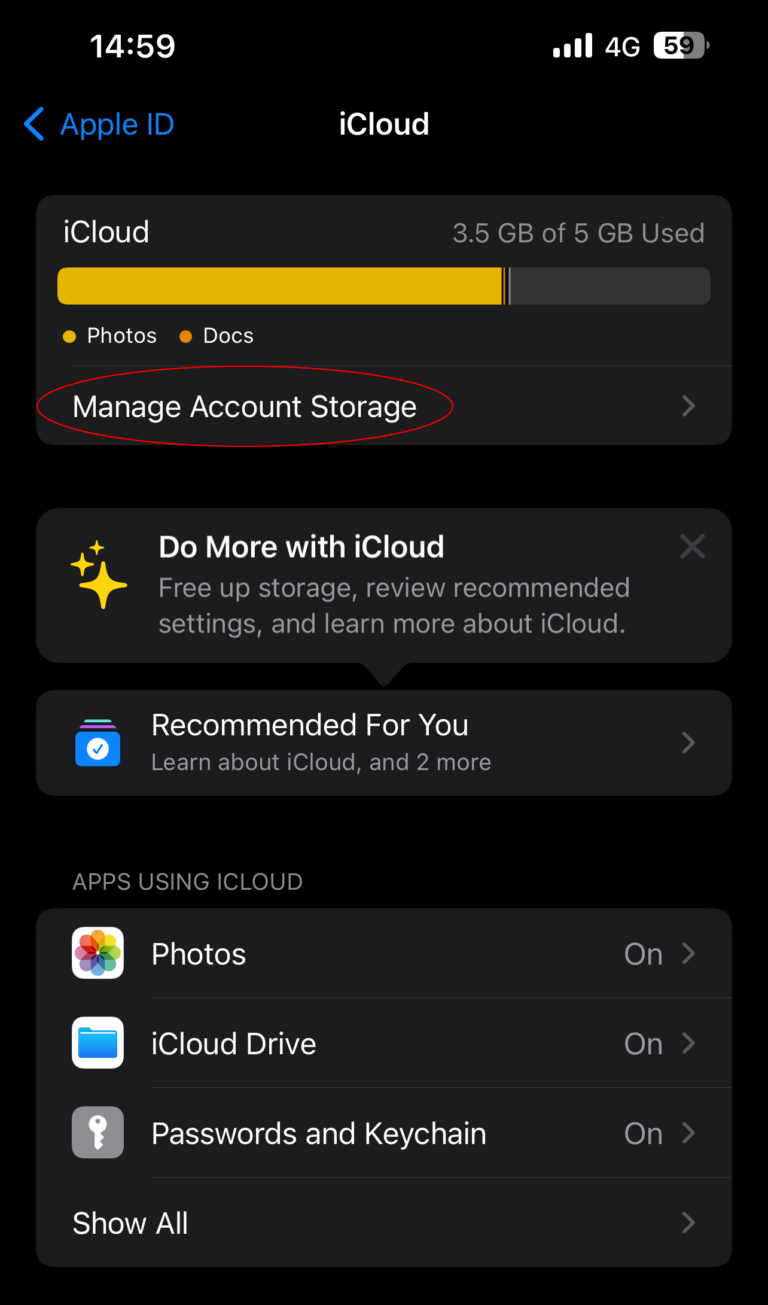
Task: Tap the orange Docs legend dot
Action: (186, 336)
